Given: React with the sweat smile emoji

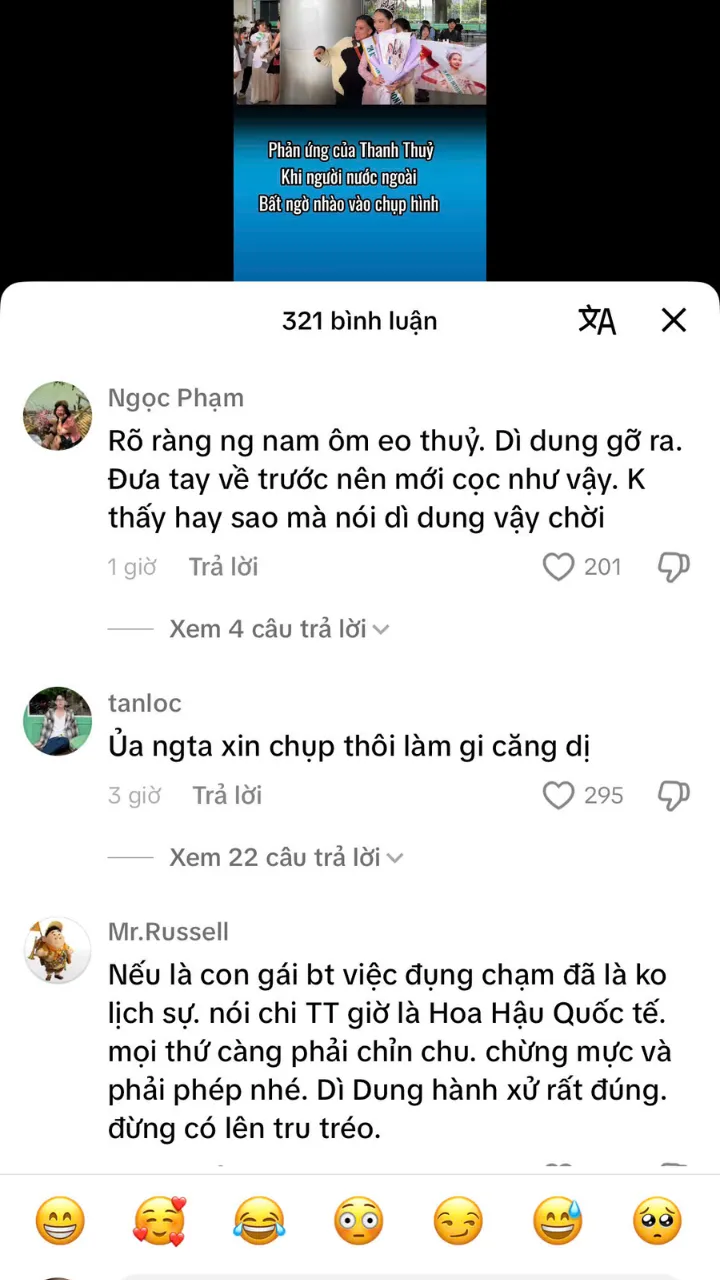Looking at the screenshot, I should pyautogui.click(x=559, y=1220).
